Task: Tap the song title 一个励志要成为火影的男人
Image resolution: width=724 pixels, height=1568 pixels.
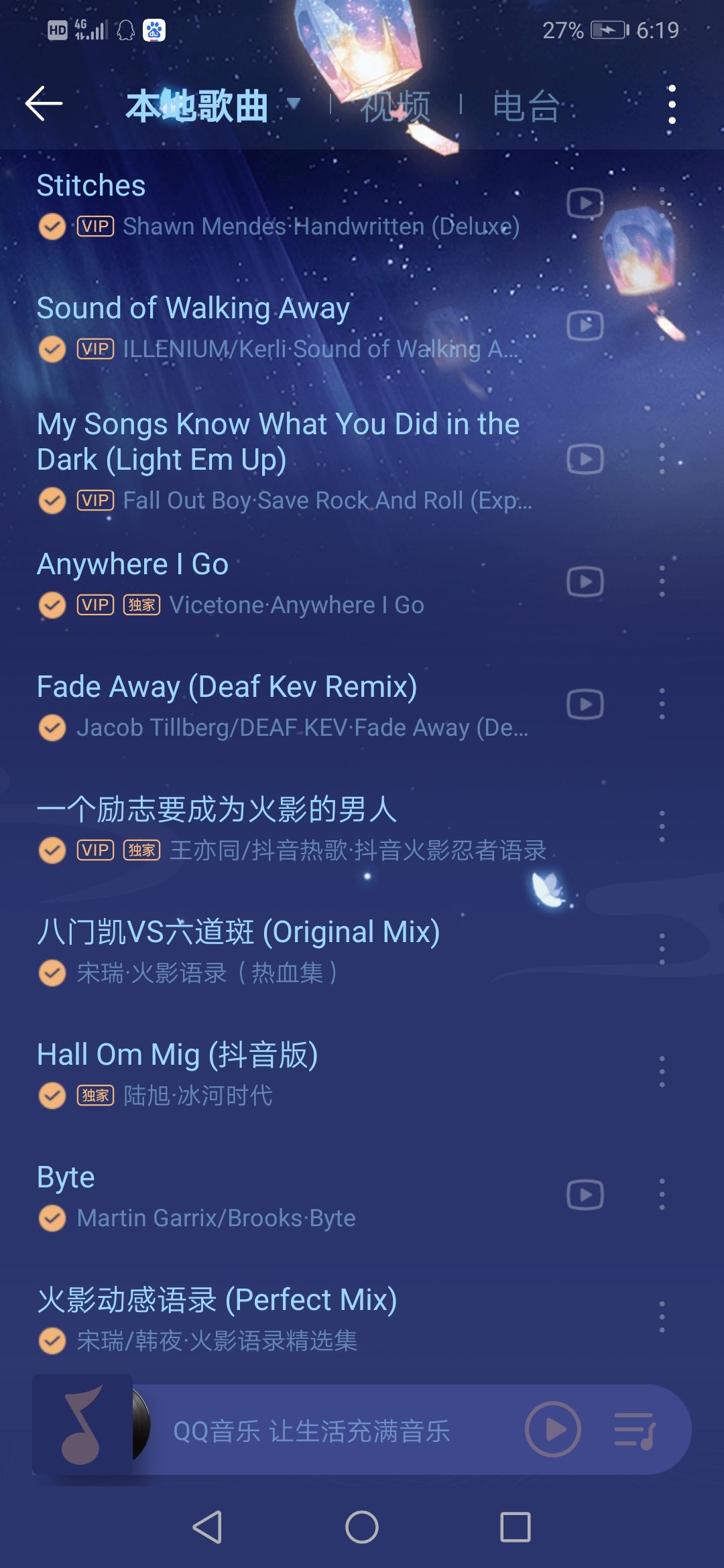Action: click(x=217, y=808)
